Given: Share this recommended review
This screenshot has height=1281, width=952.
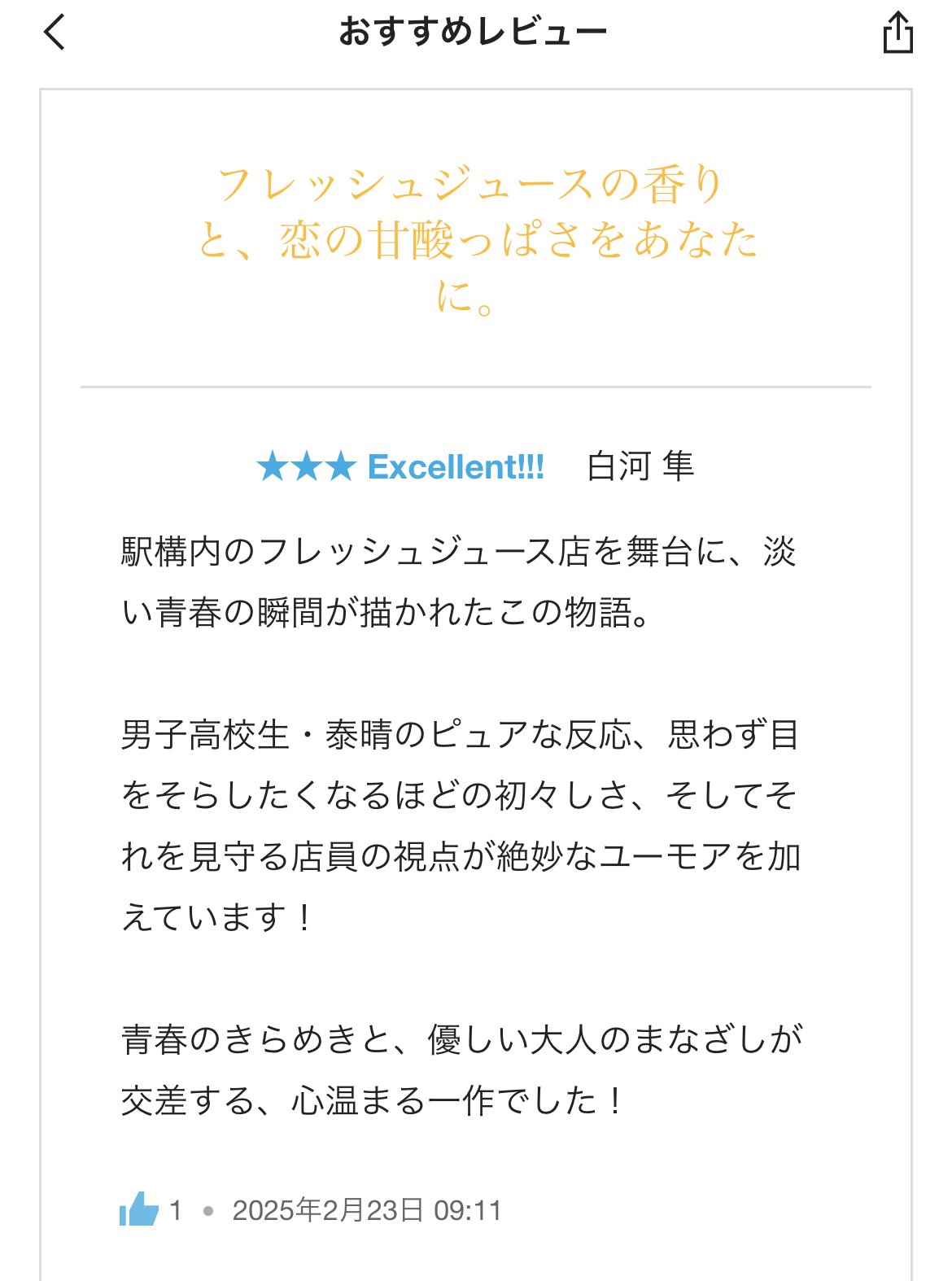Looking at the screenshot, I should [897, 33].
